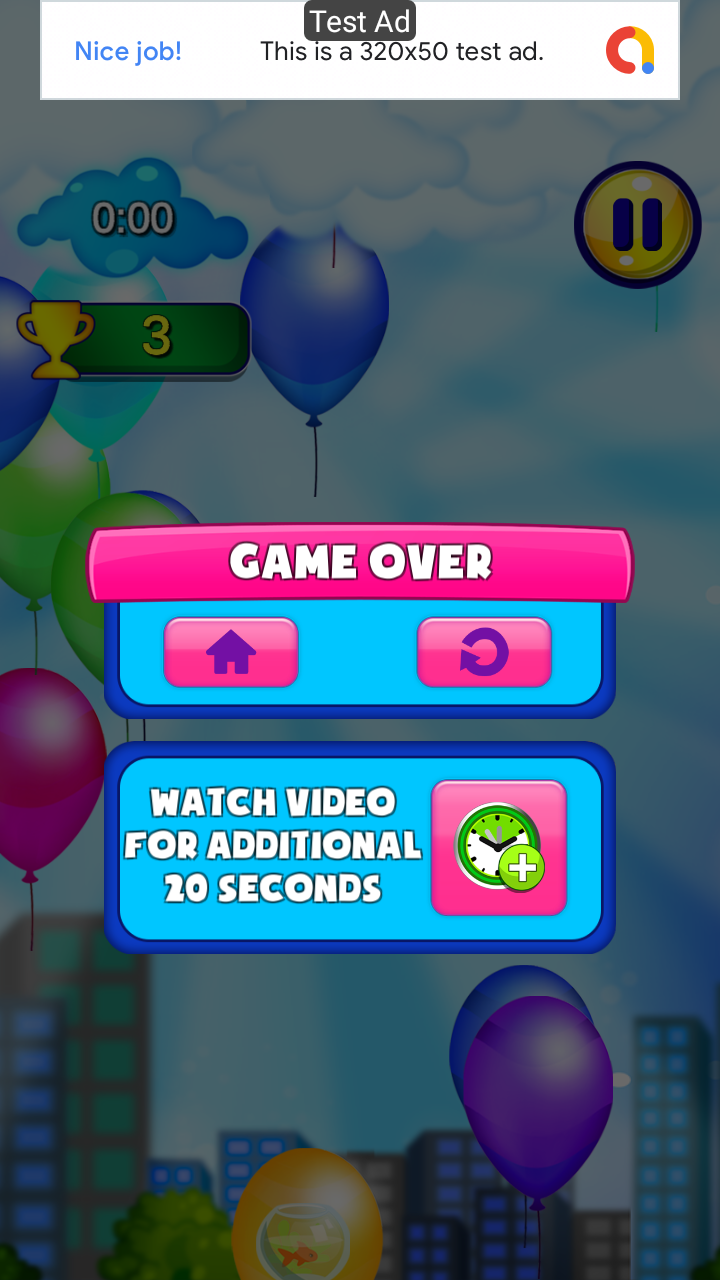Go to the home menu from Game Over
Screen dimensions: 720x1280
pos(231,652)
